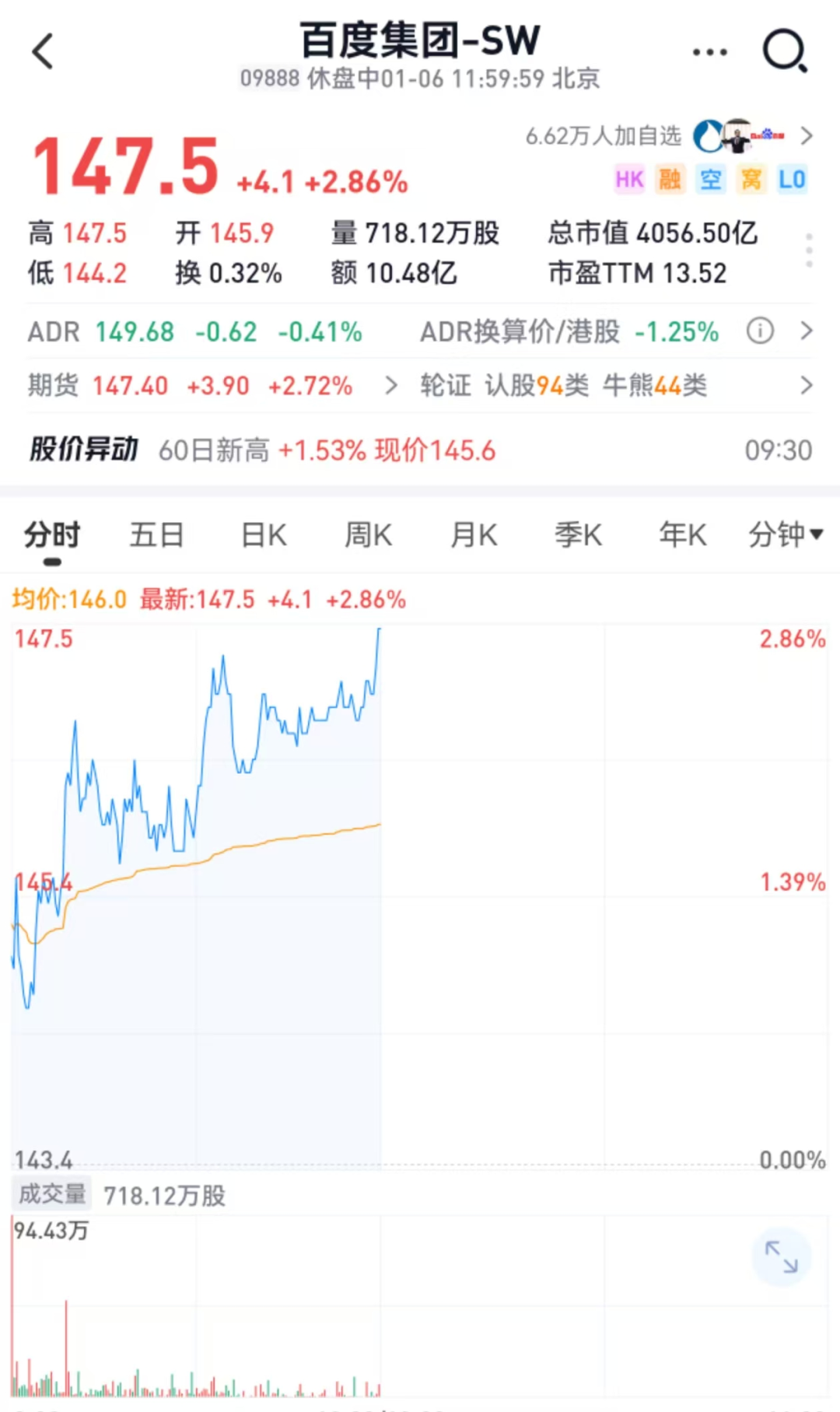View the 季K chart tab
840x1412 pixels.
pos(578,535)
